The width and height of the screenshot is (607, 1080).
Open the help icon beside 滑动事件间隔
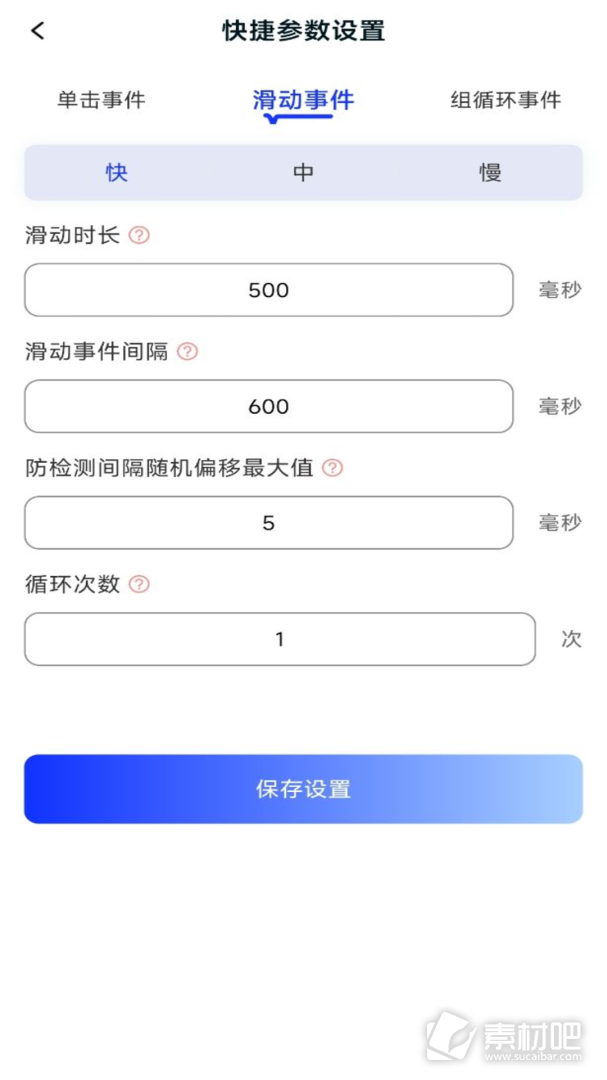click(187, 352)
